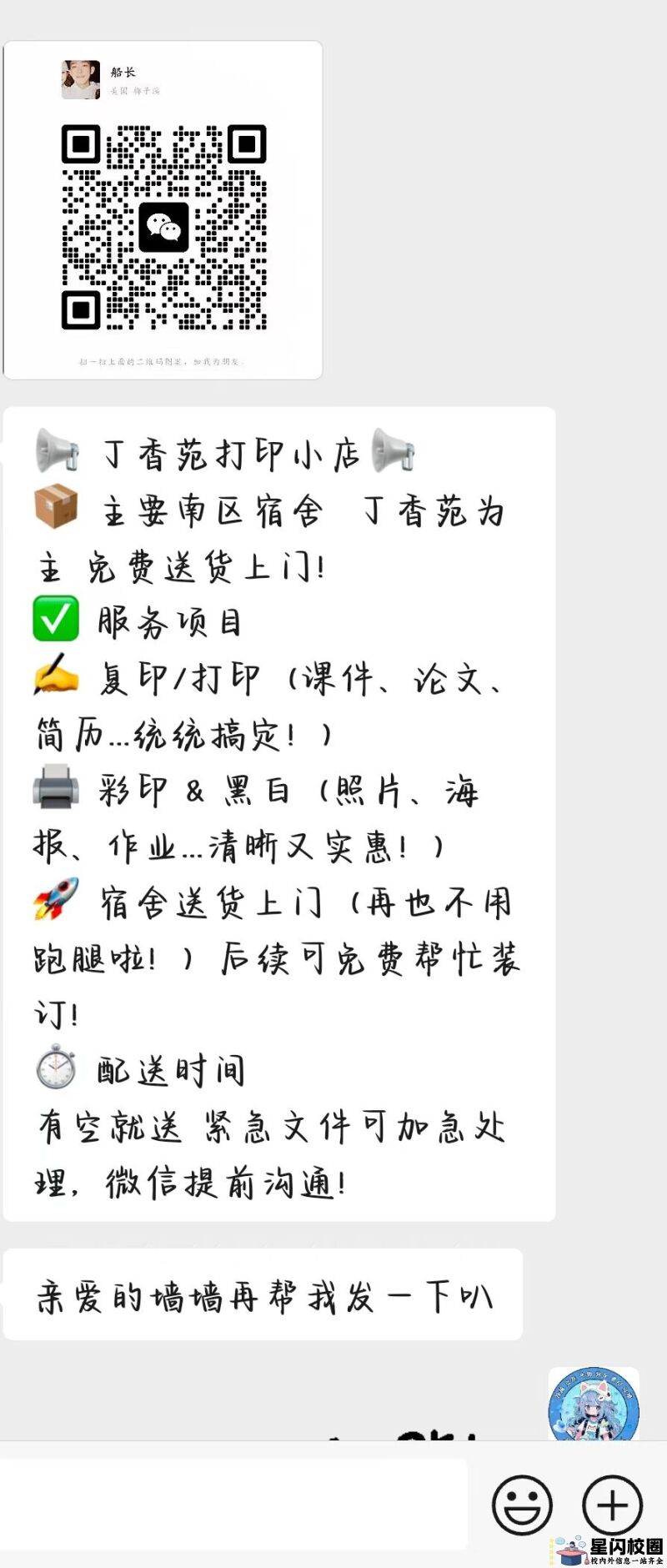Open the plus attachments menu

[x=612, y=1506]
